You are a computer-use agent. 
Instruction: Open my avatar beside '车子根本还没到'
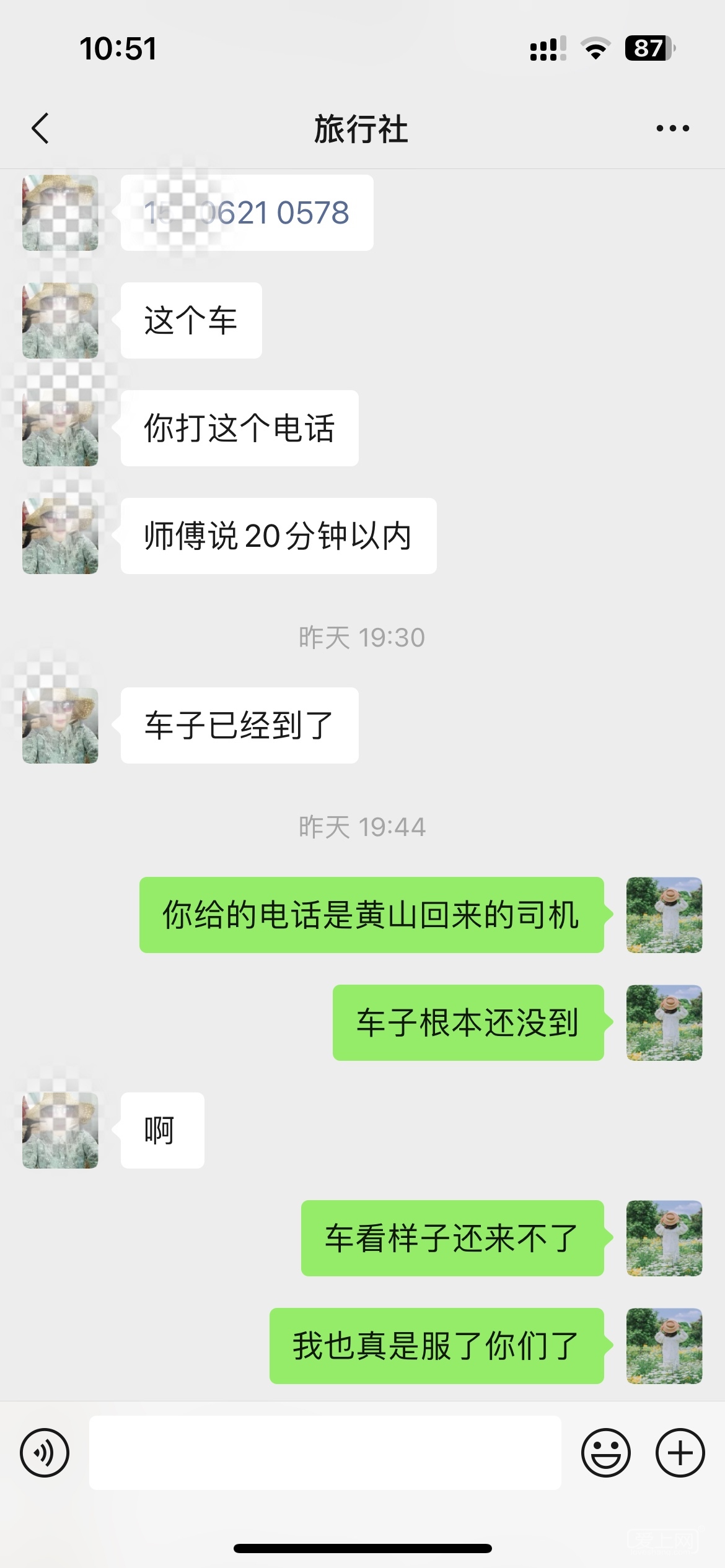pyautogui.click(x=664, y=1022)
